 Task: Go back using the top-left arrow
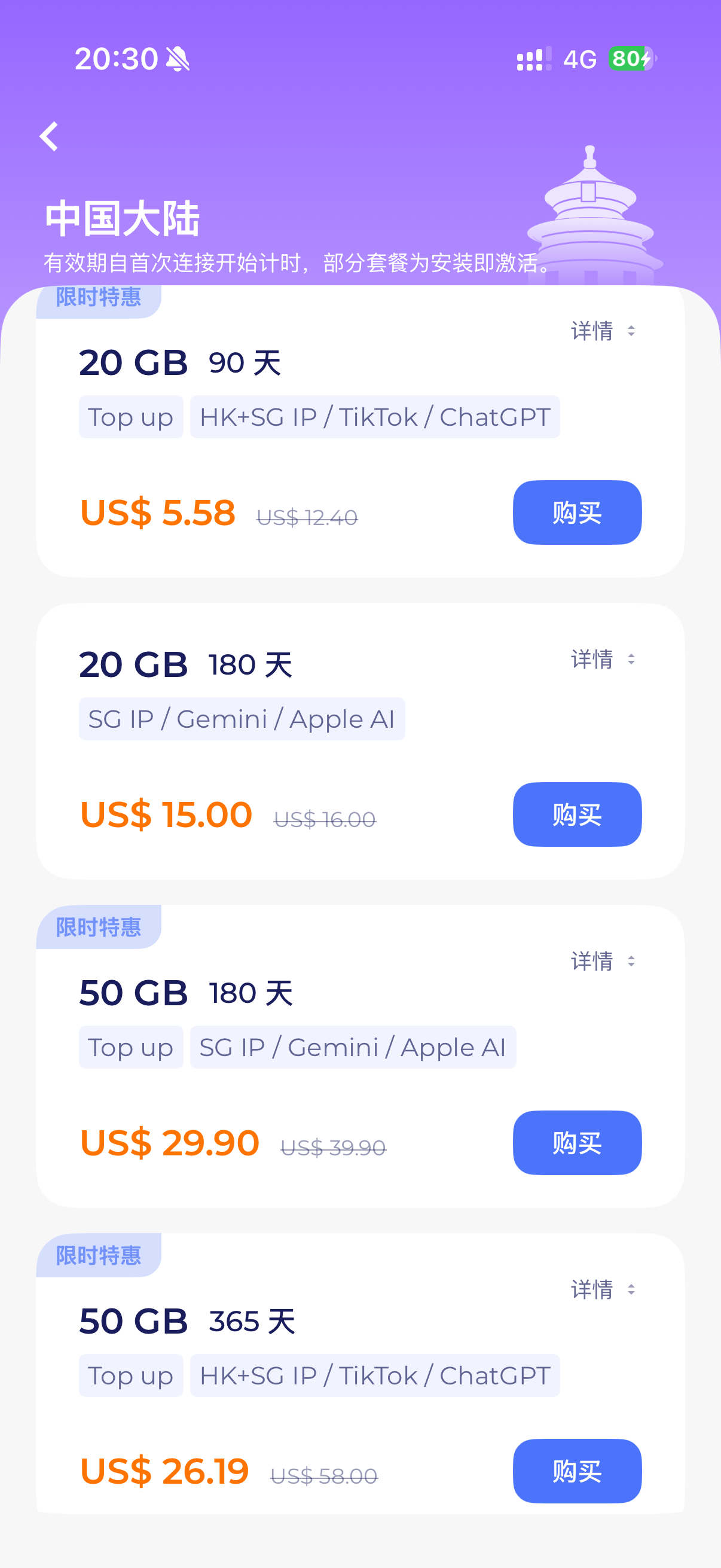click(49, 136)
